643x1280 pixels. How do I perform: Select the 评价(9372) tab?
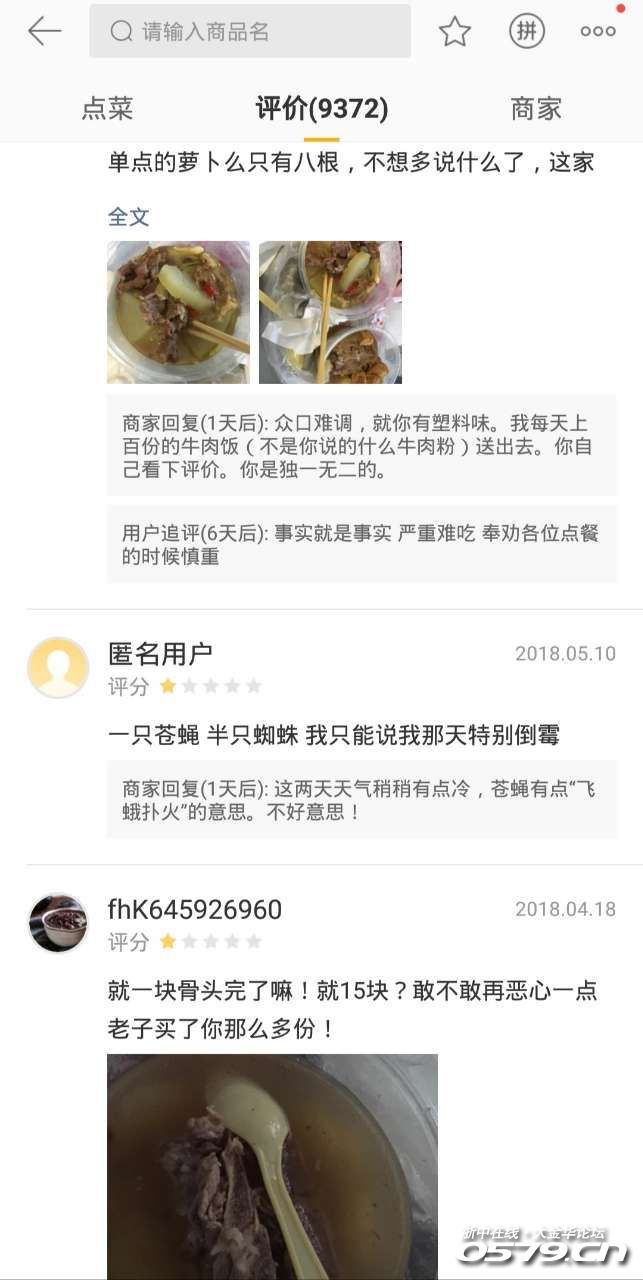[321, 109]
